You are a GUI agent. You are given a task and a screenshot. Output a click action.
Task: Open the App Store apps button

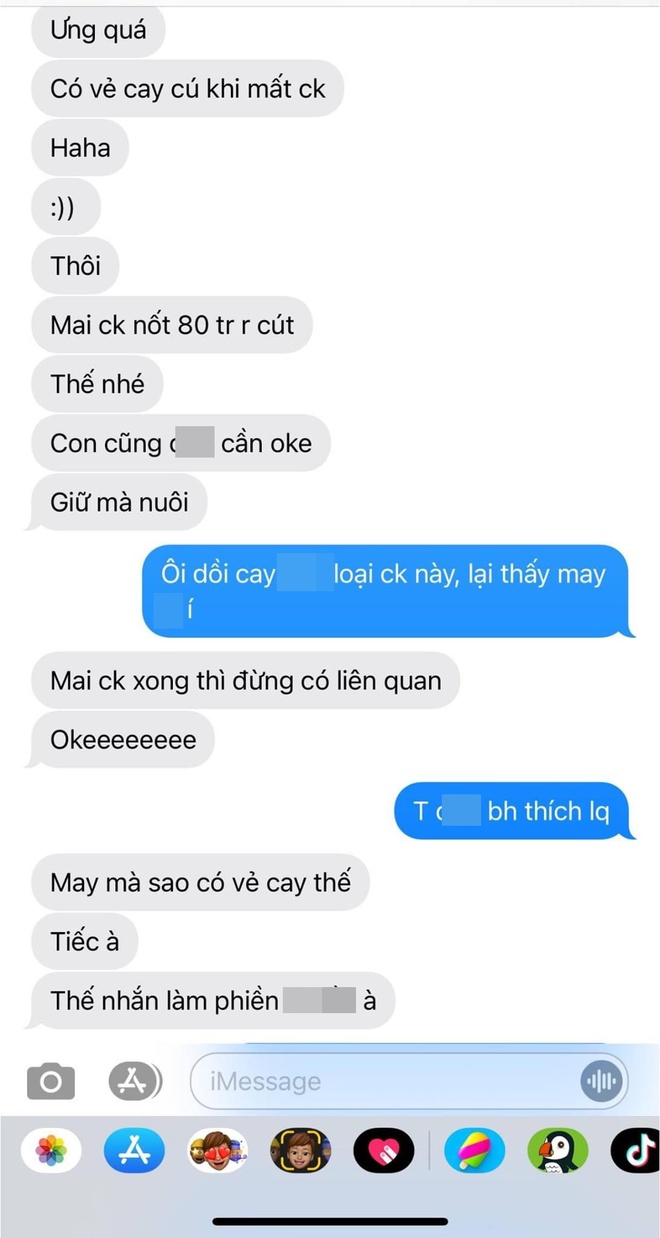(135, 1081)
